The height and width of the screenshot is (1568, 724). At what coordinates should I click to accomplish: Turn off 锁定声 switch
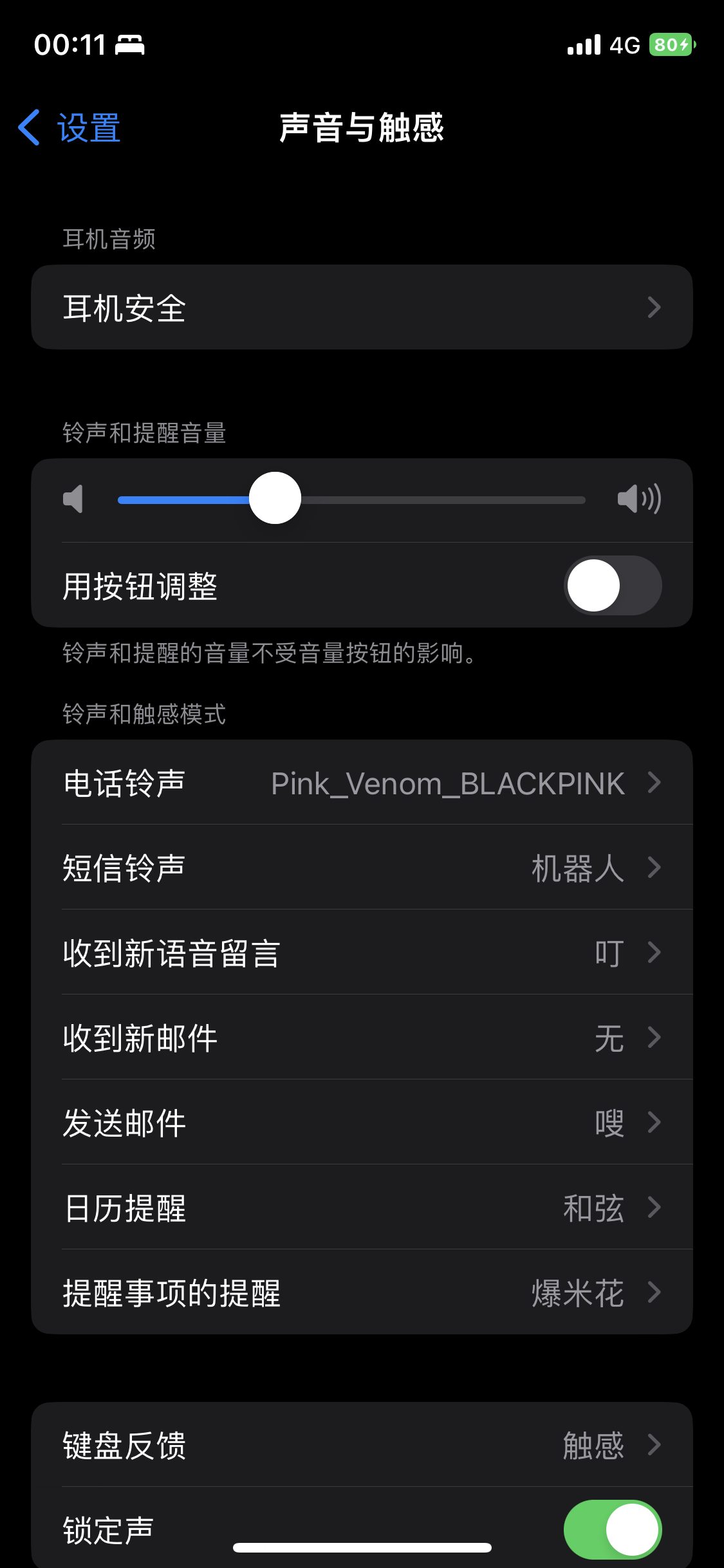612,1529
